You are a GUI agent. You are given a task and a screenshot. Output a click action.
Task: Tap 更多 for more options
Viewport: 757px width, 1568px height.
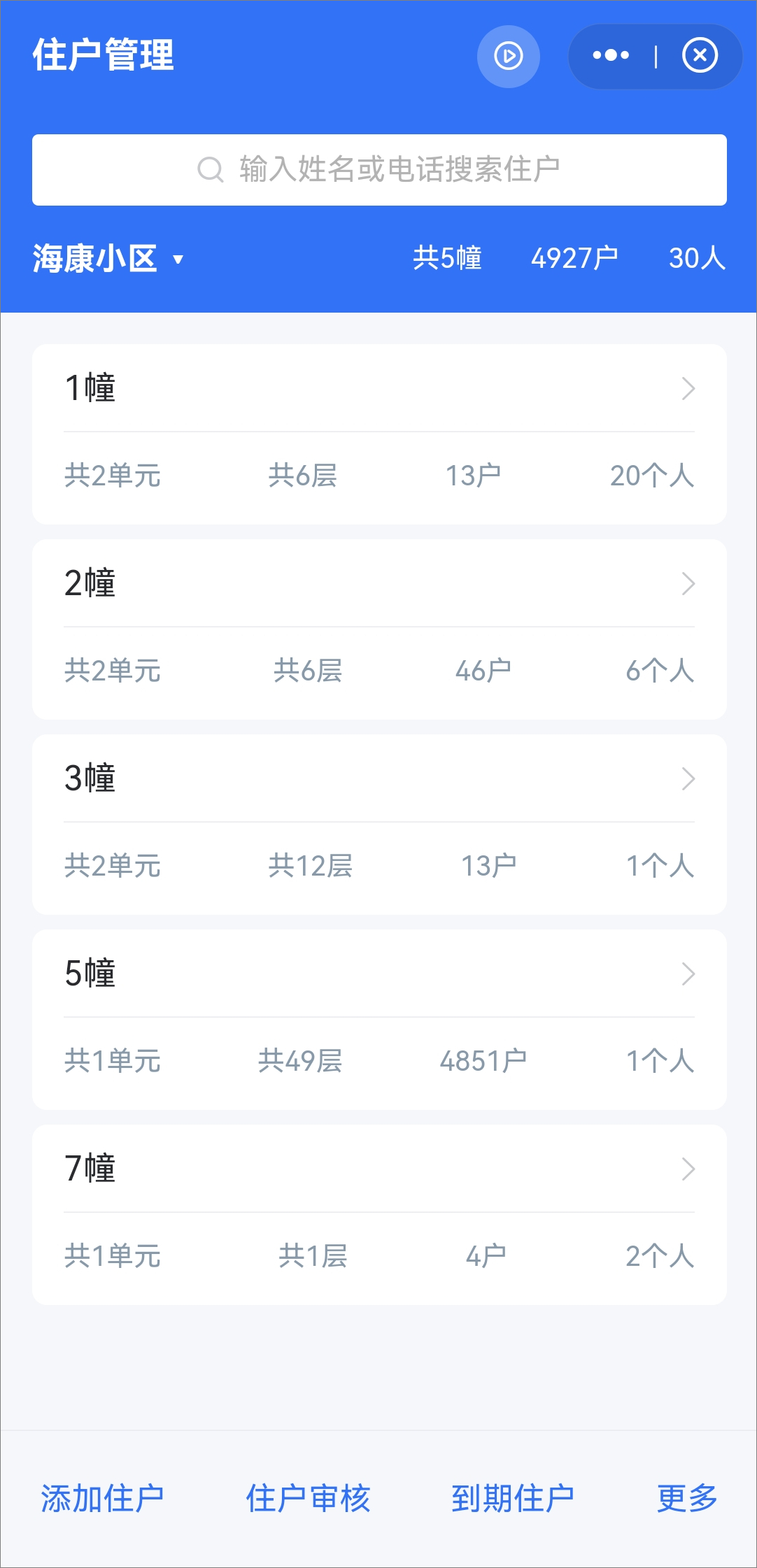coord(687,1498)
